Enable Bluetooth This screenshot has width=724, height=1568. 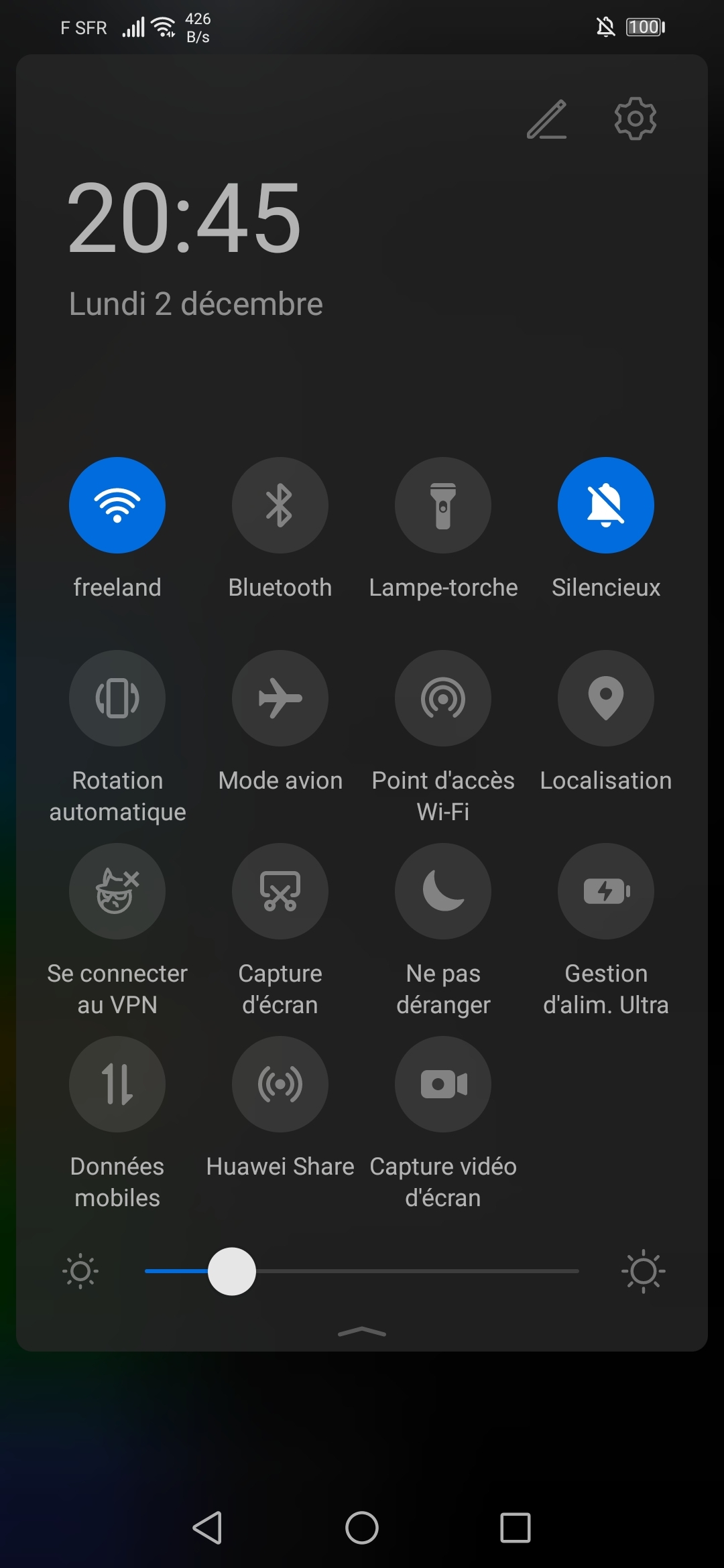point(280,505)
